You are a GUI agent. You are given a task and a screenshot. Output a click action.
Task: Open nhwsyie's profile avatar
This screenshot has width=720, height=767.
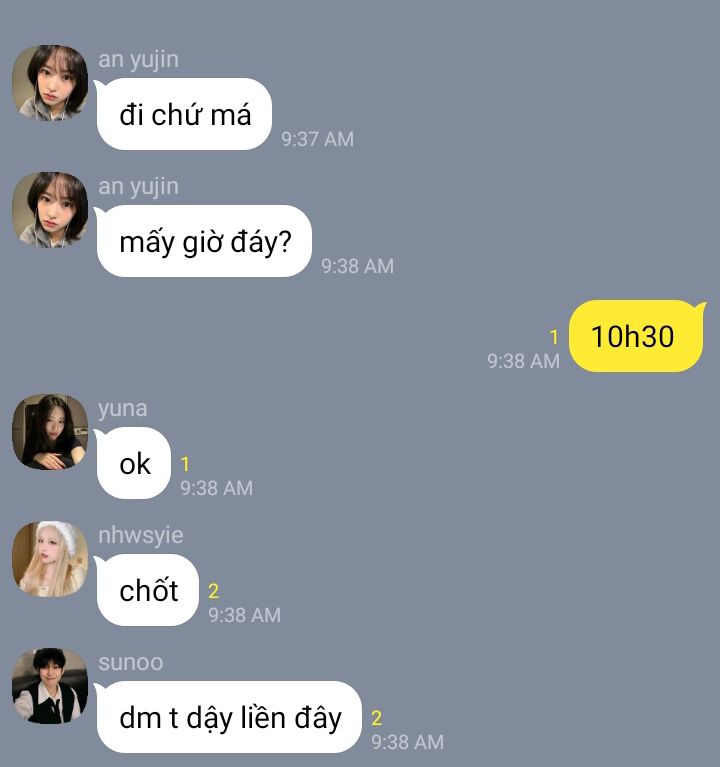50,559
